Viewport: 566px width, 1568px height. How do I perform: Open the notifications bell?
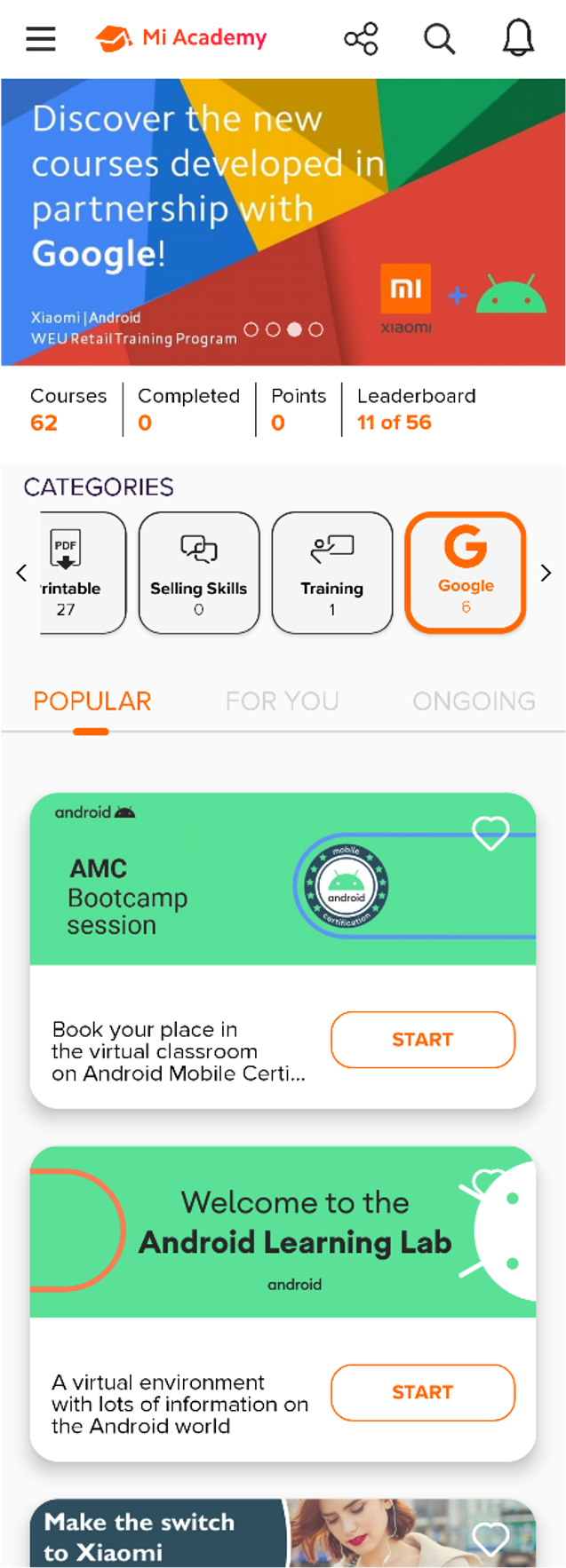pyautogui.click(x=518, y=38)
